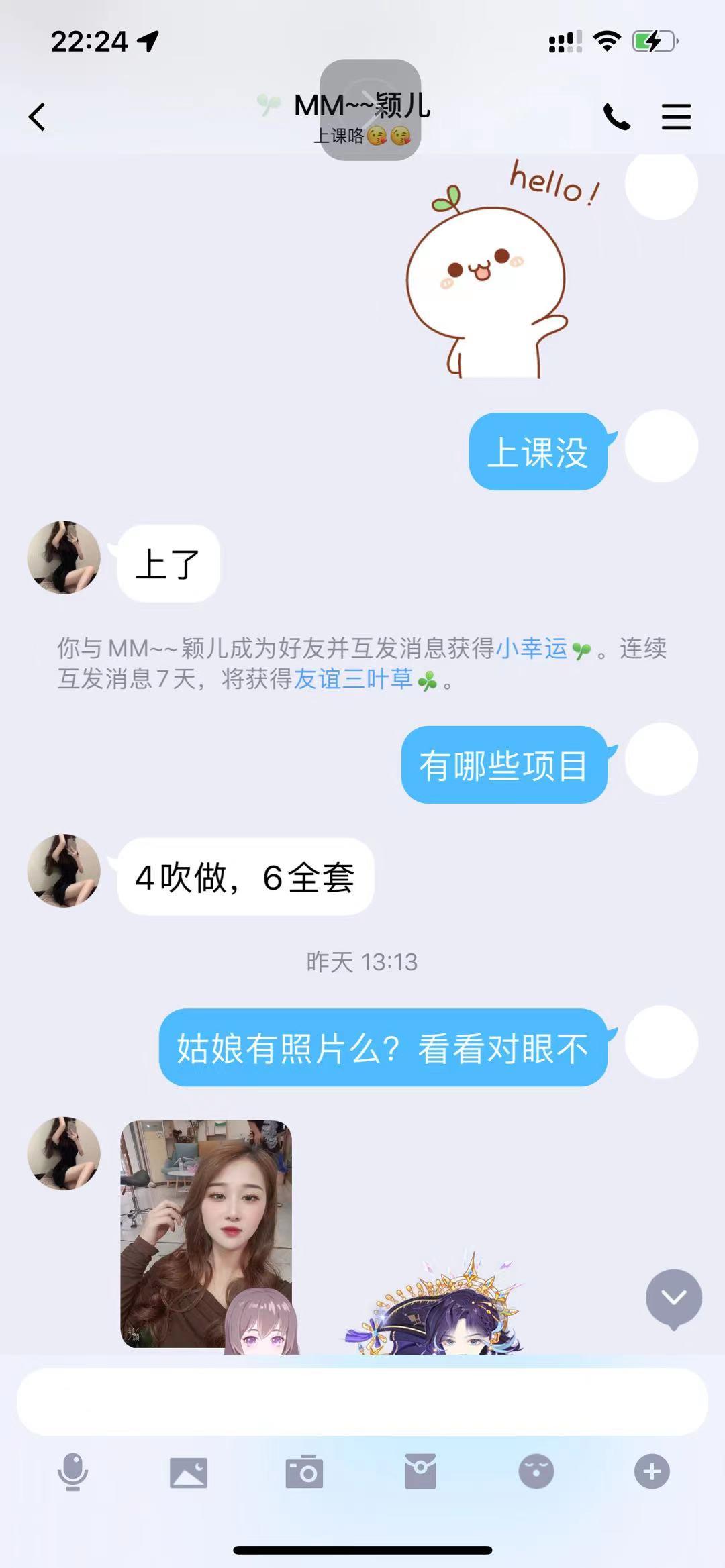The height and width of the screenshot is (1568, 725).
Task: View MM~~颖儿's profile from the 上了 message avatar
Action: [64, 558]
